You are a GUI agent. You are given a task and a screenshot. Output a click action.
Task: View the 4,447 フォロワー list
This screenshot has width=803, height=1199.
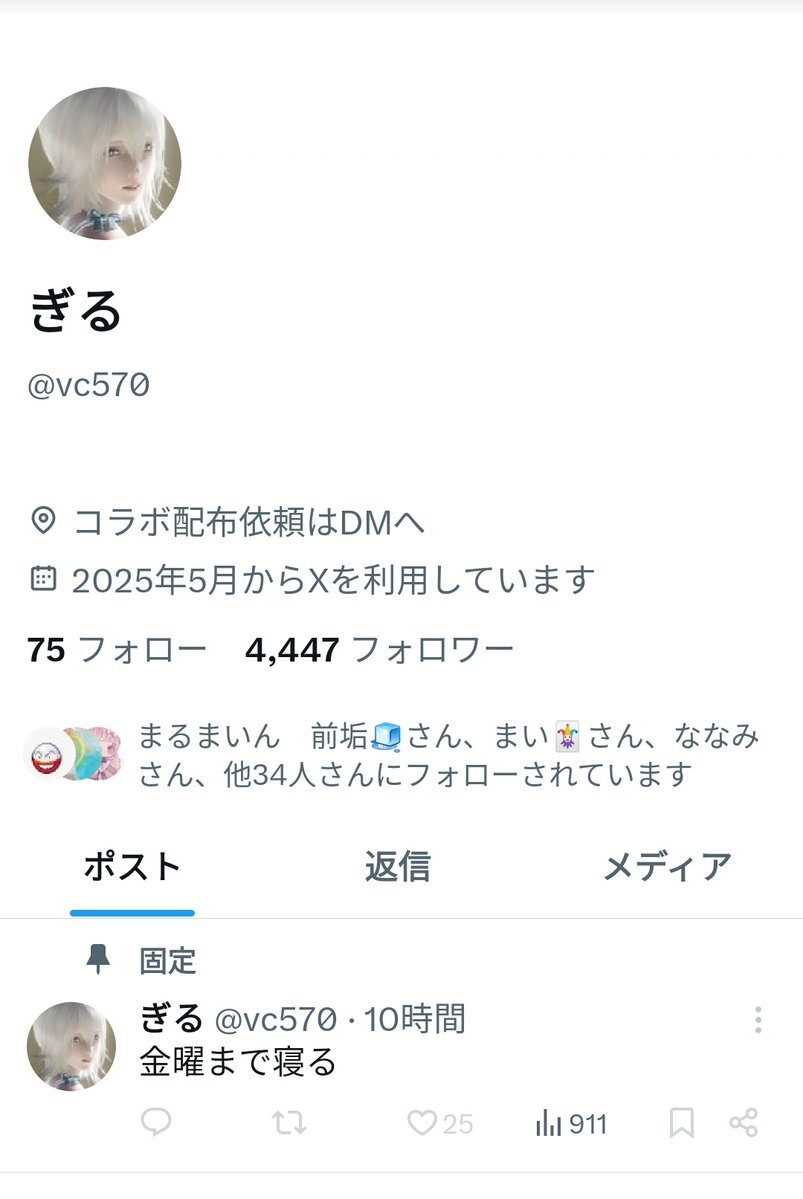coord(379,650)
